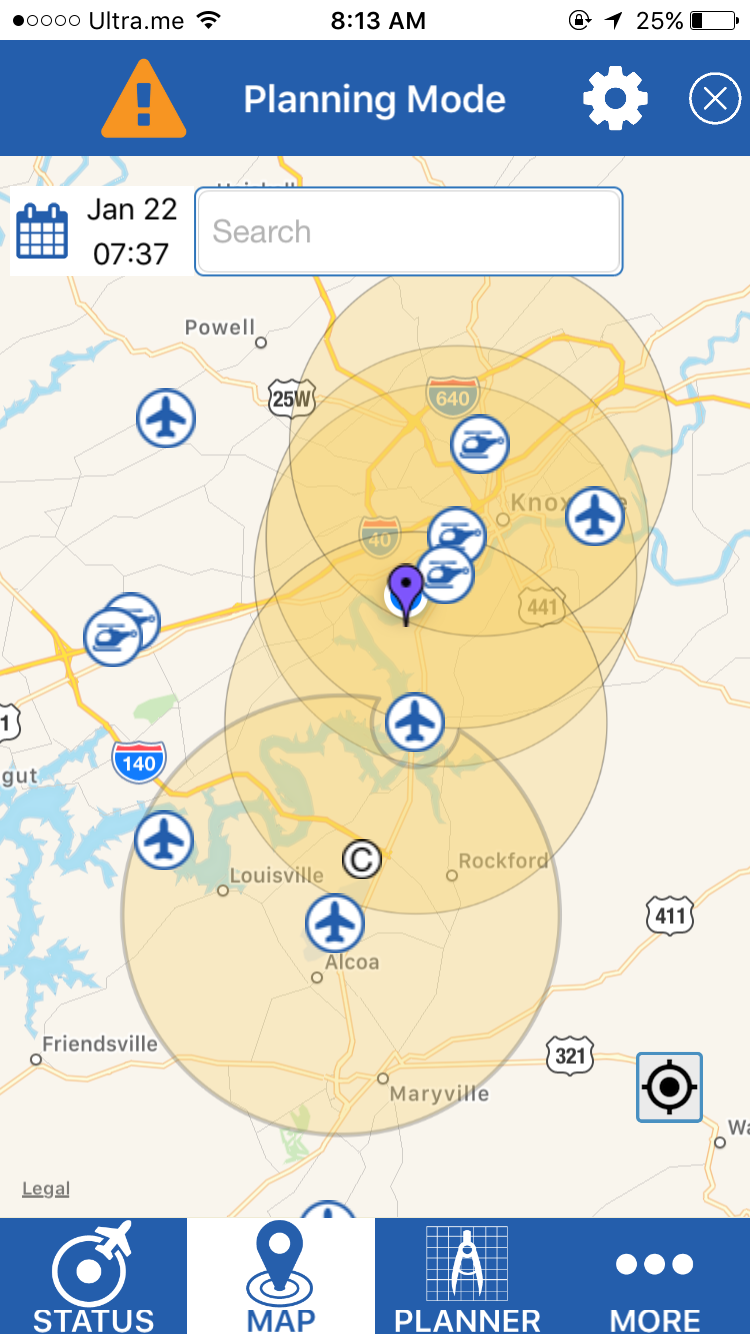Image resolution: width=750 pixels, height=1334 pixels.
Task: Select the heliport marker near Interstate 640
Action: coord(480,443)
